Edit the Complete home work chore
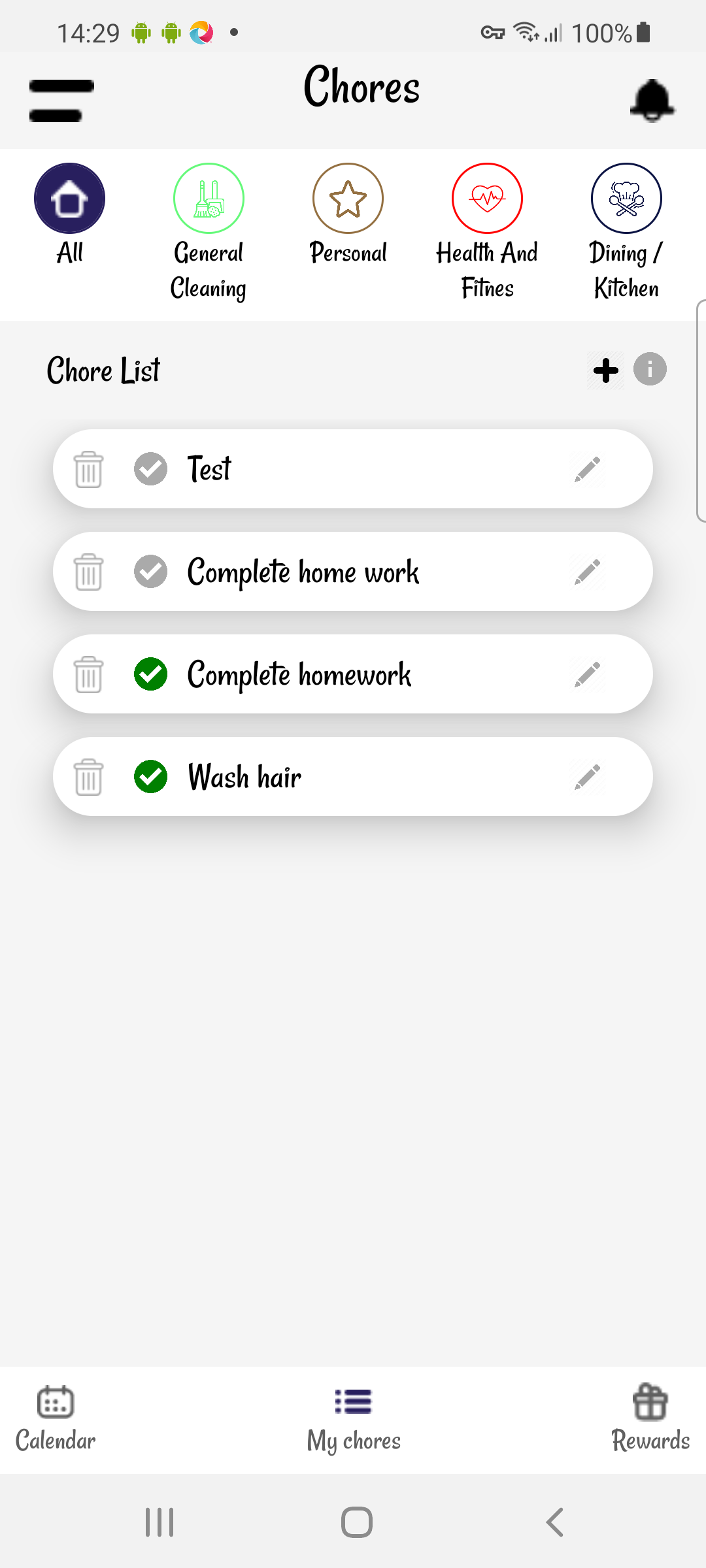Screen dimensions: 706x1568 tap(587, 572)
